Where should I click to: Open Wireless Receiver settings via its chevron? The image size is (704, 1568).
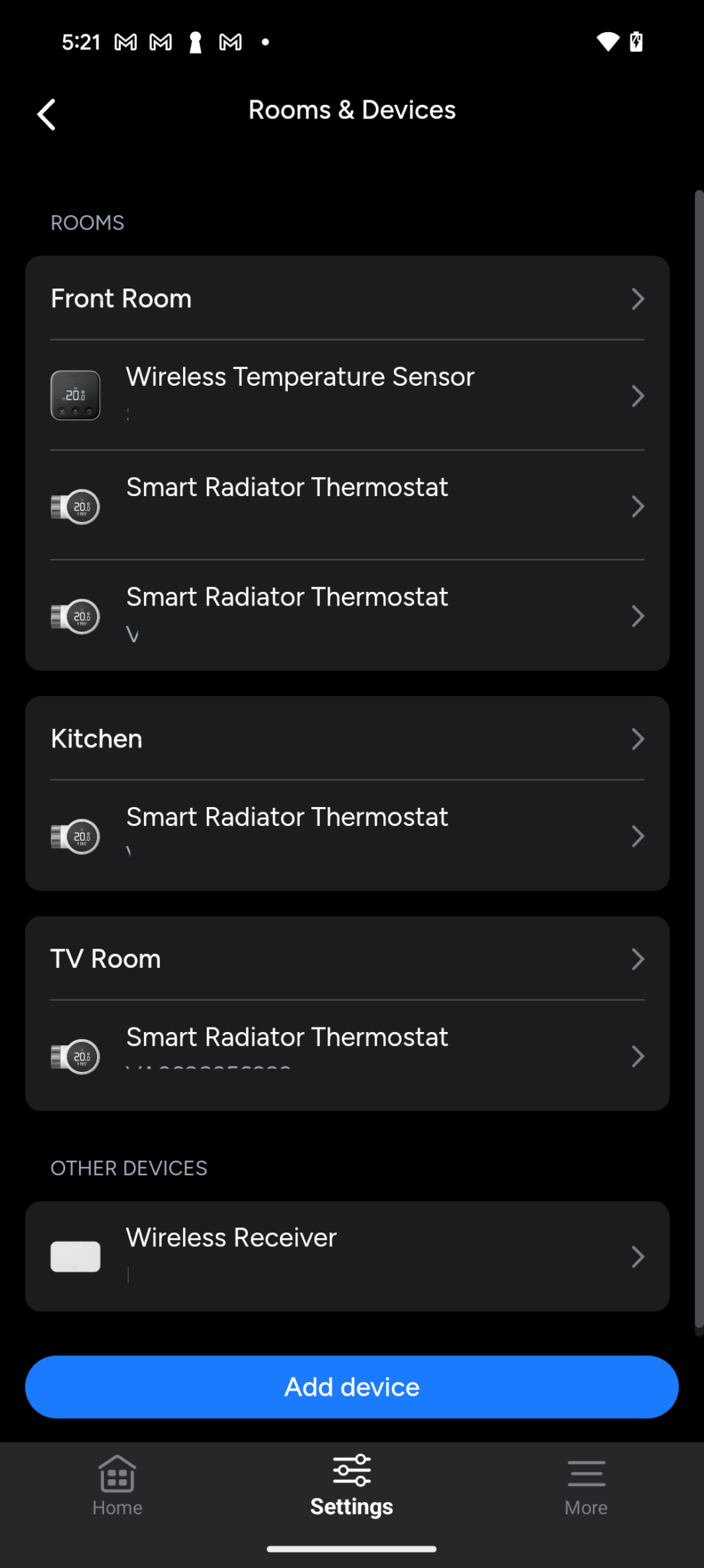click(637, 1256)
